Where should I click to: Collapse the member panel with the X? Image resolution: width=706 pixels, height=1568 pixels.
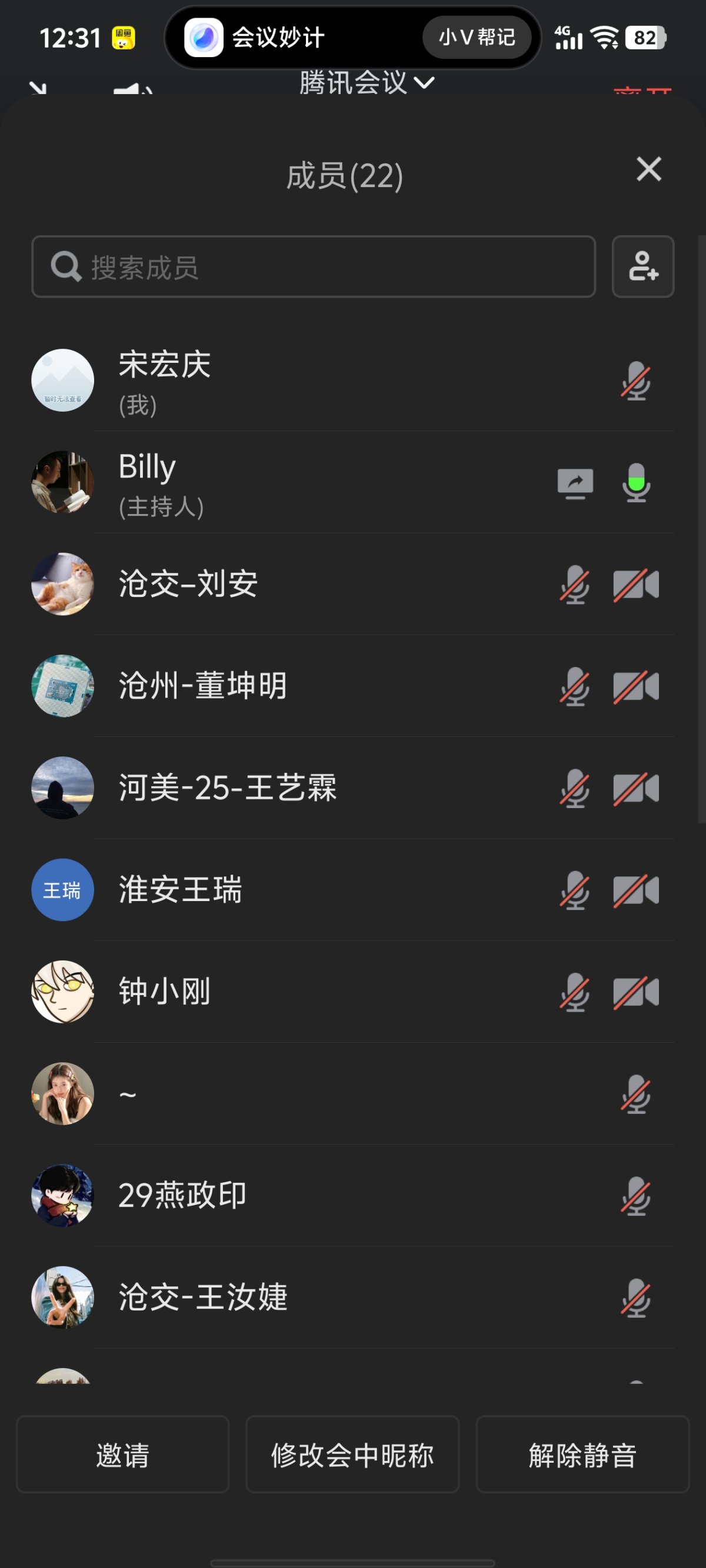[x=648, y=170]
